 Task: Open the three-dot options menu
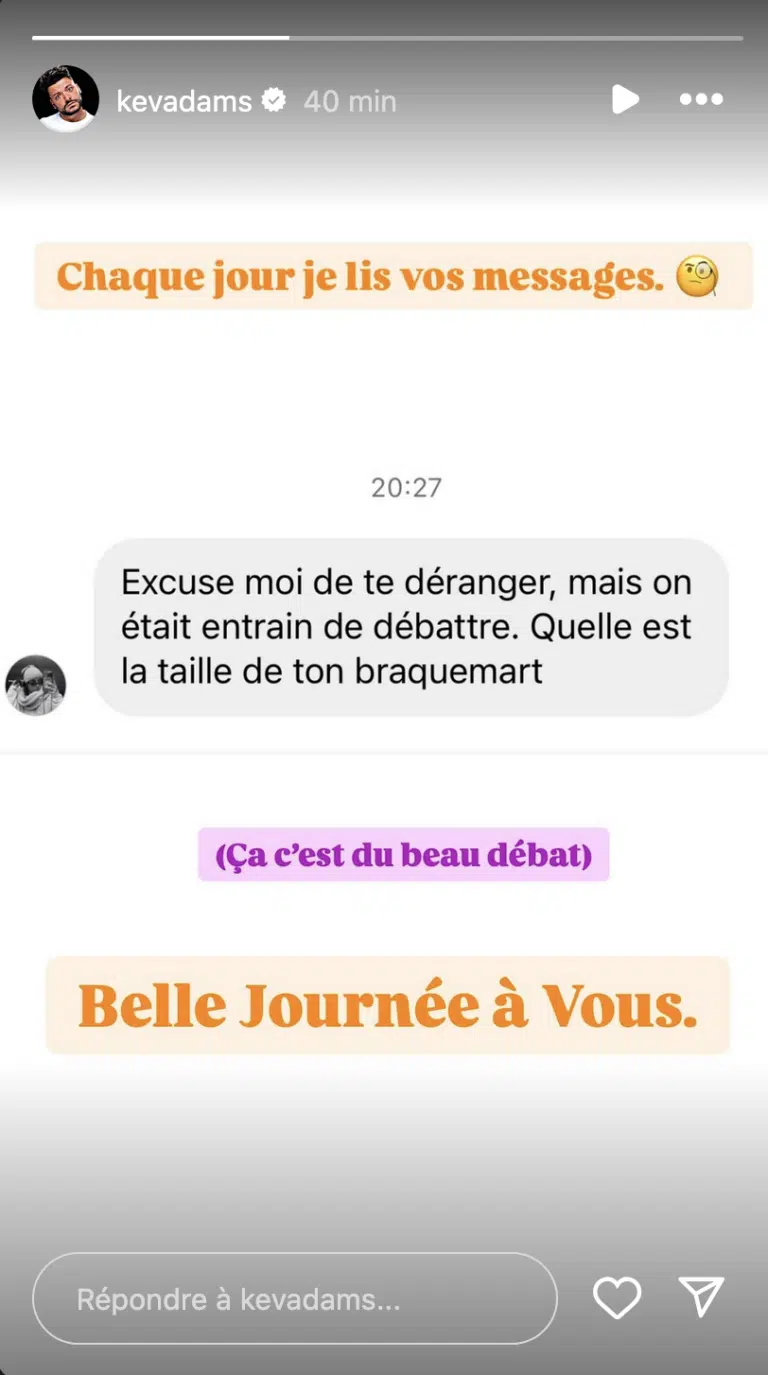[x=701, y=99]
